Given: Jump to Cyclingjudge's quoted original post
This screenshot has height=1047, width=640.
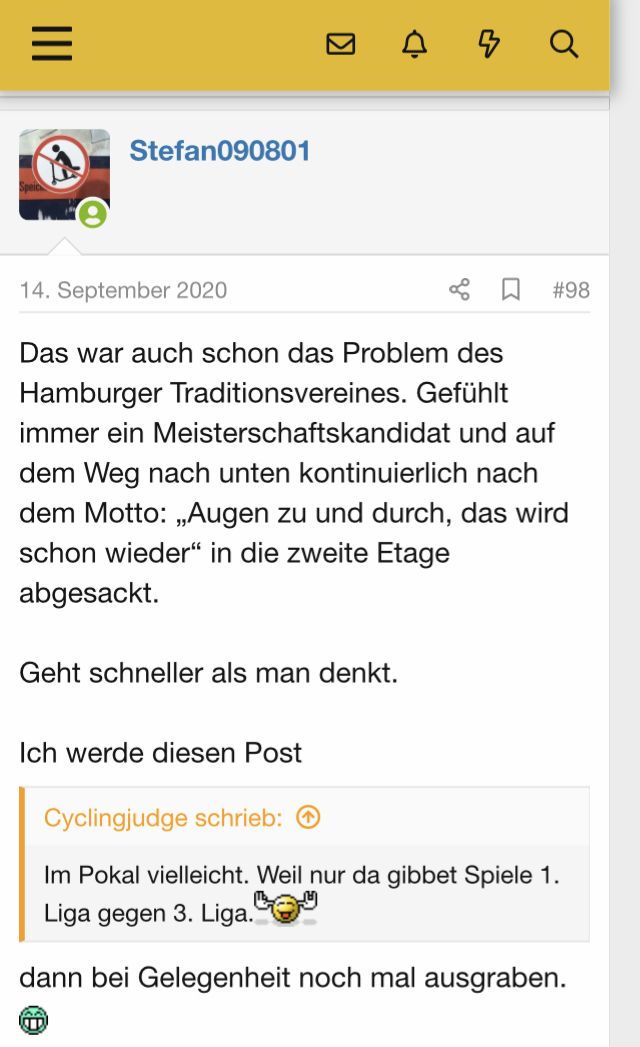Looking at the screenshot, I should [x=309, y=818].
